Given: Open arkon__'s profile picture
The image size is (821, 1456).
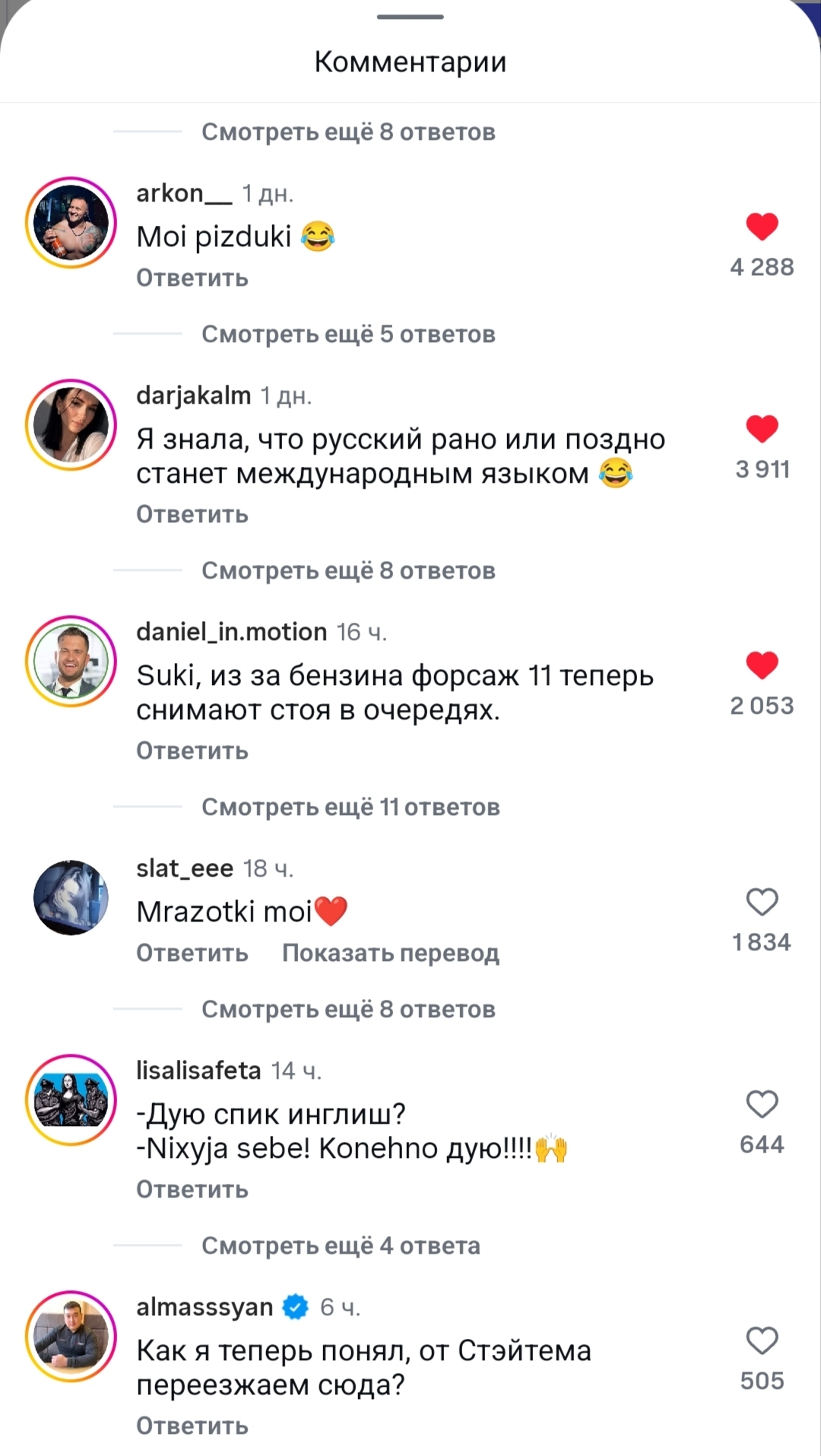Looking at the screenshot, I should coord(71,223).
